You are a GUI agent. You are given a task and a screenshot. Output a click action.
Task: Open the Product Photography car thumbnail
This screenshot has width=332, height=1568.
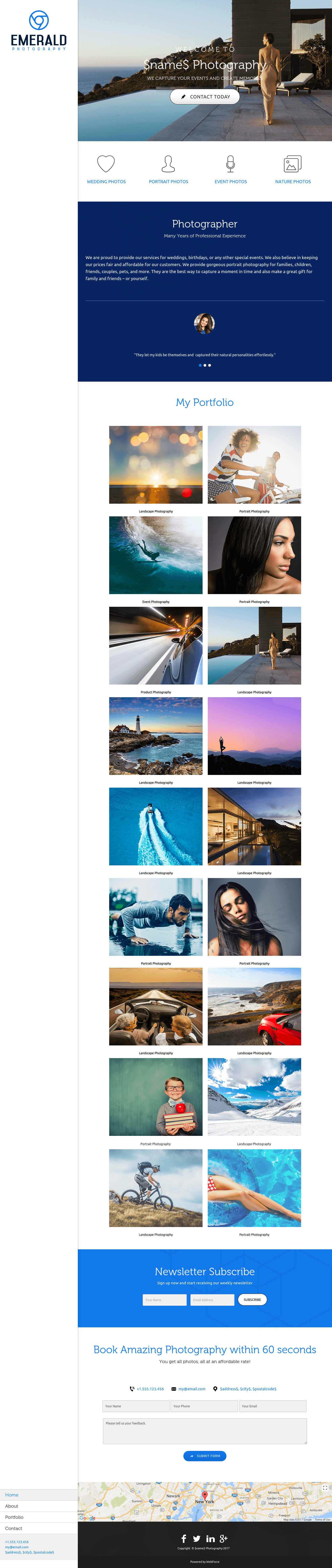coord(155,645)
